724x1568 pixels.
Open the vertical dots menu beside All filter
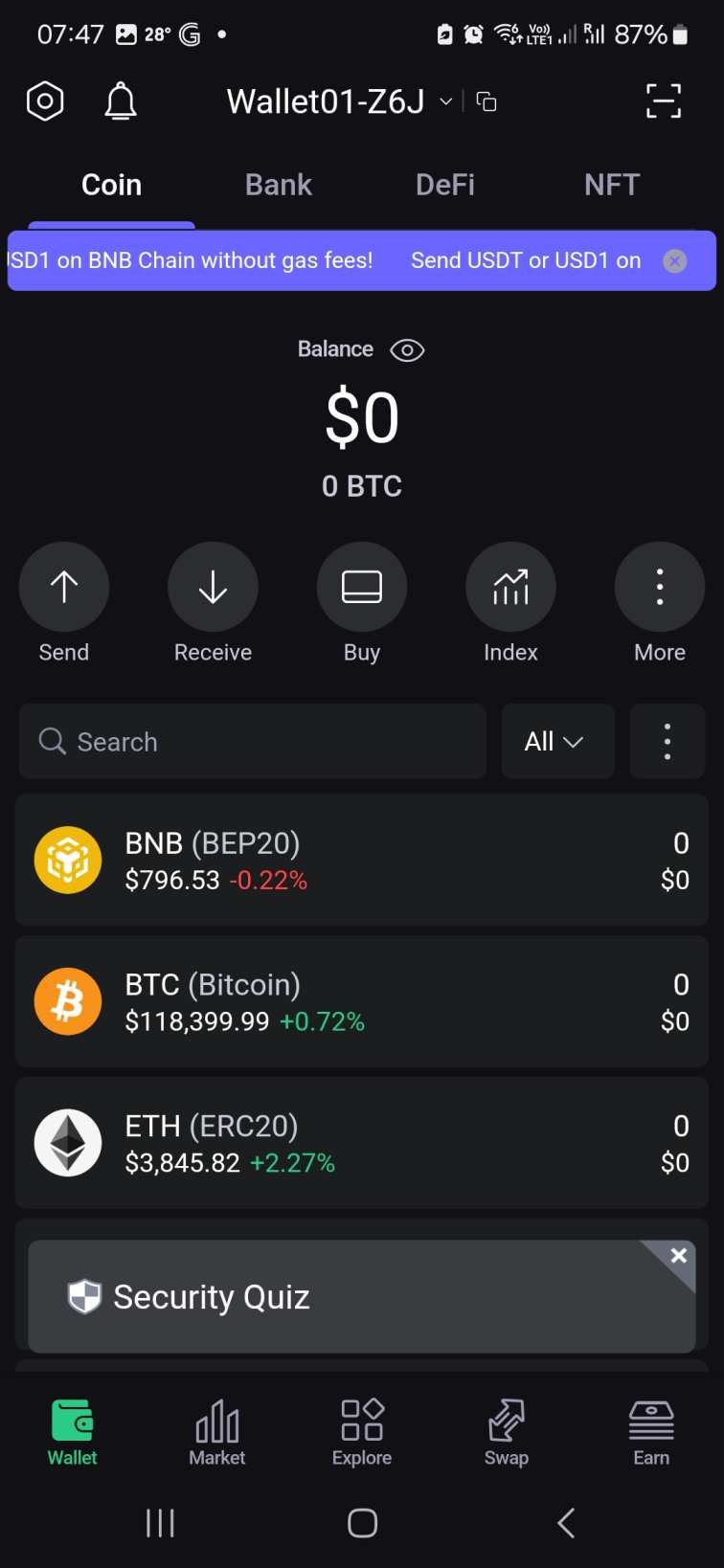(667, 741)
